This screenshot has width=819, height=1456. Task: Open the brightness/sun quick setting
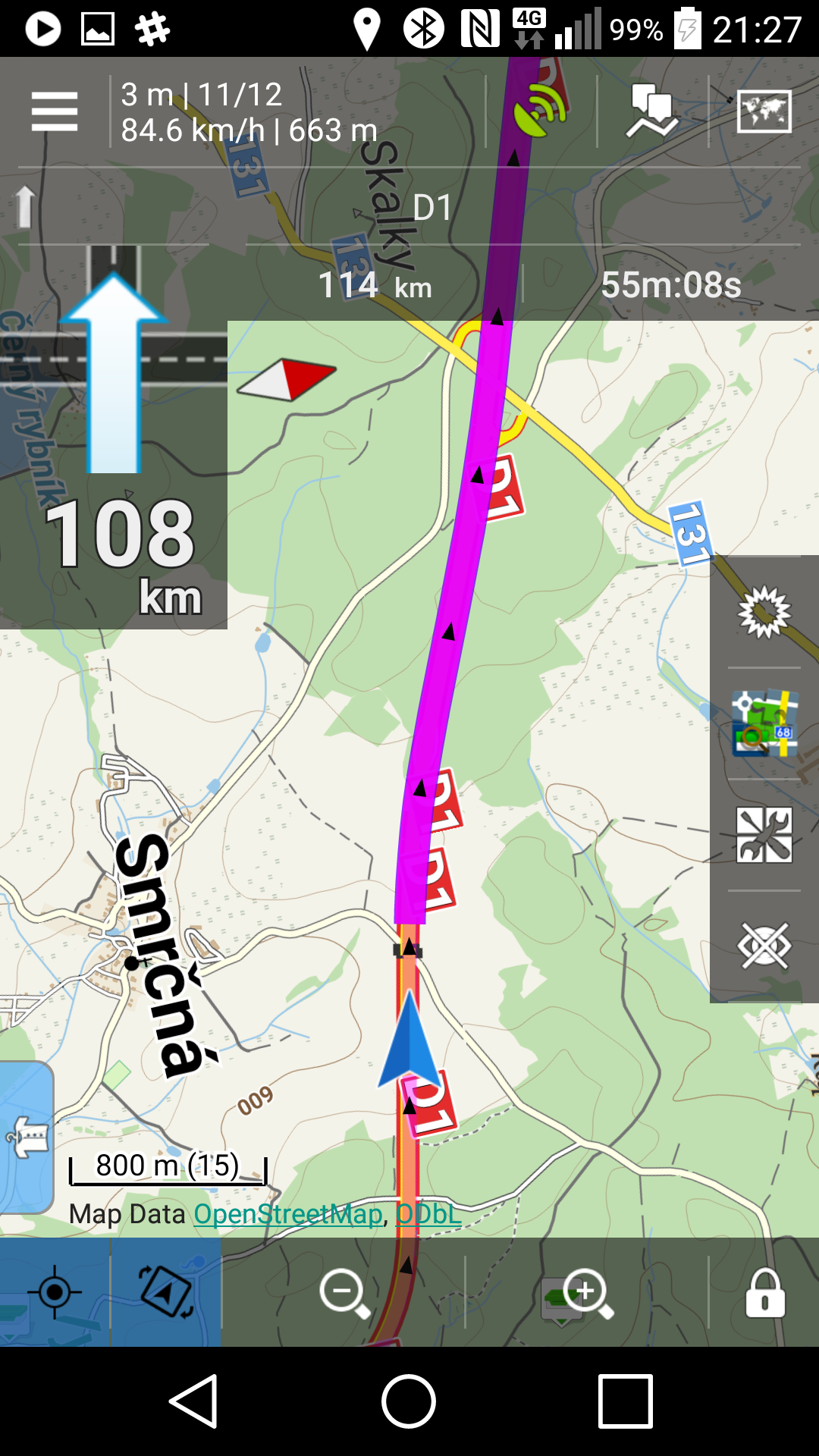click(764, 612)
